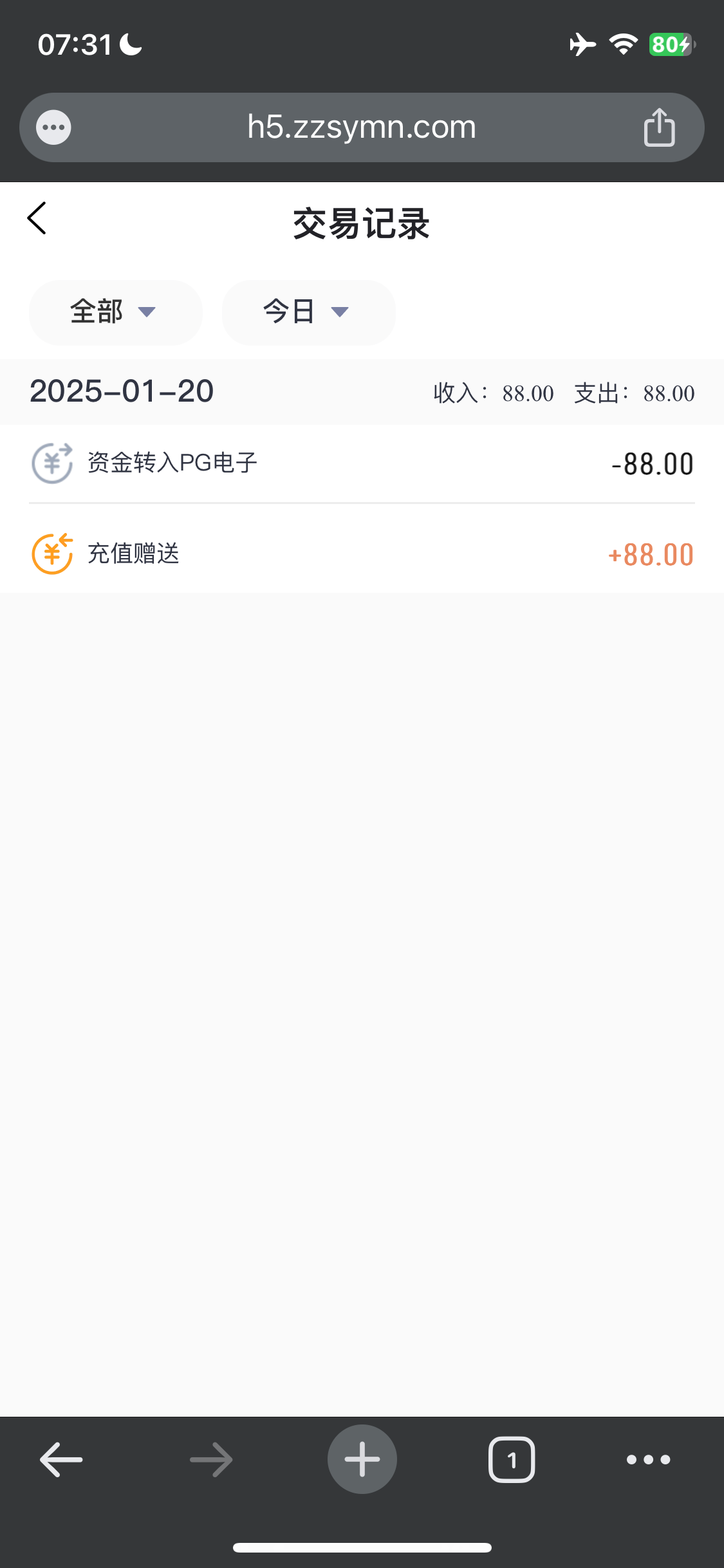The width and height of the screenshot is (724, 1568).
Task: Open a new tab with the plus button
Action: 362,1459
